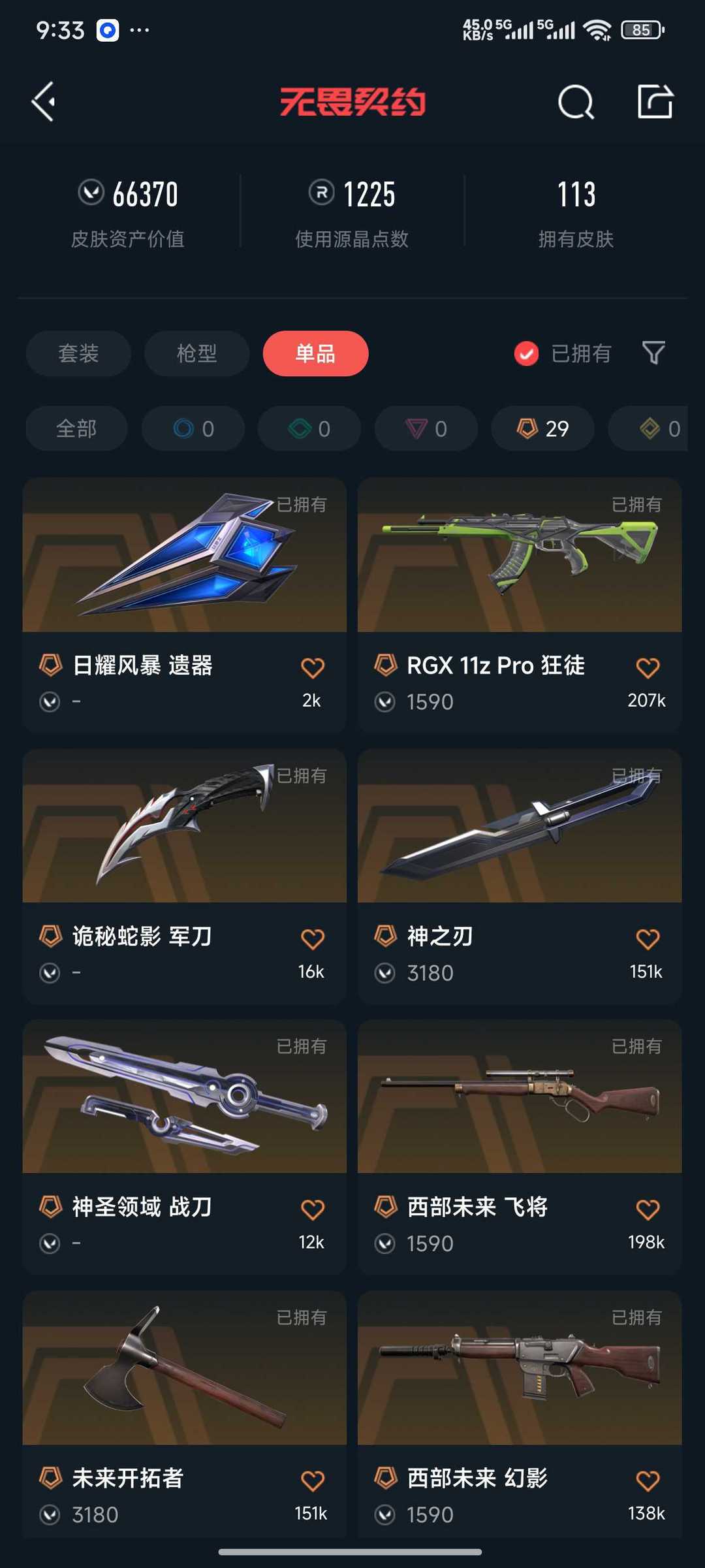Viewport: 705px width, 1568px height.
Task: Select the 单品 tab
Action: (x=315, y=353)
